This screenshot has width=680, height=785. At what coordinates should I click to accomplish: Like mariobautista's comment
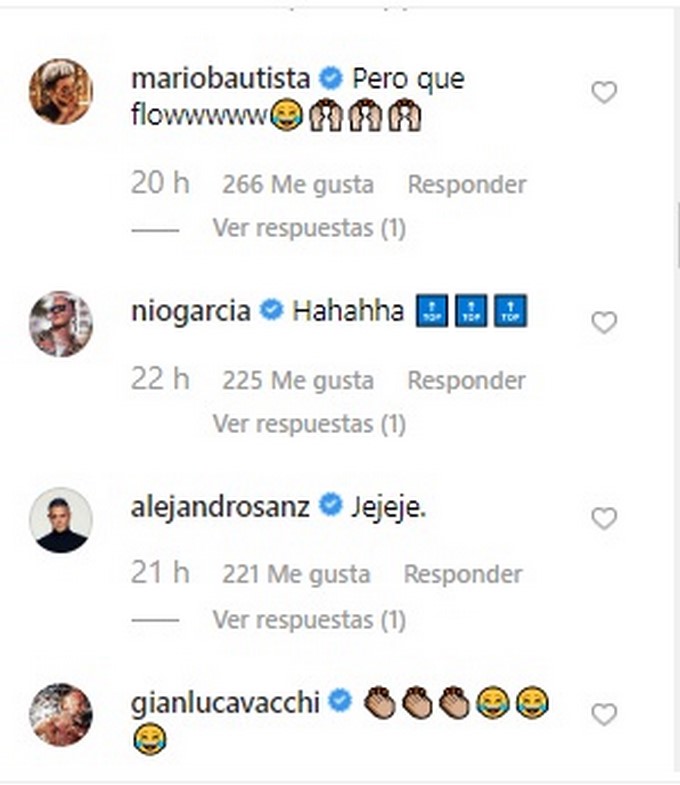coord(604,93)
